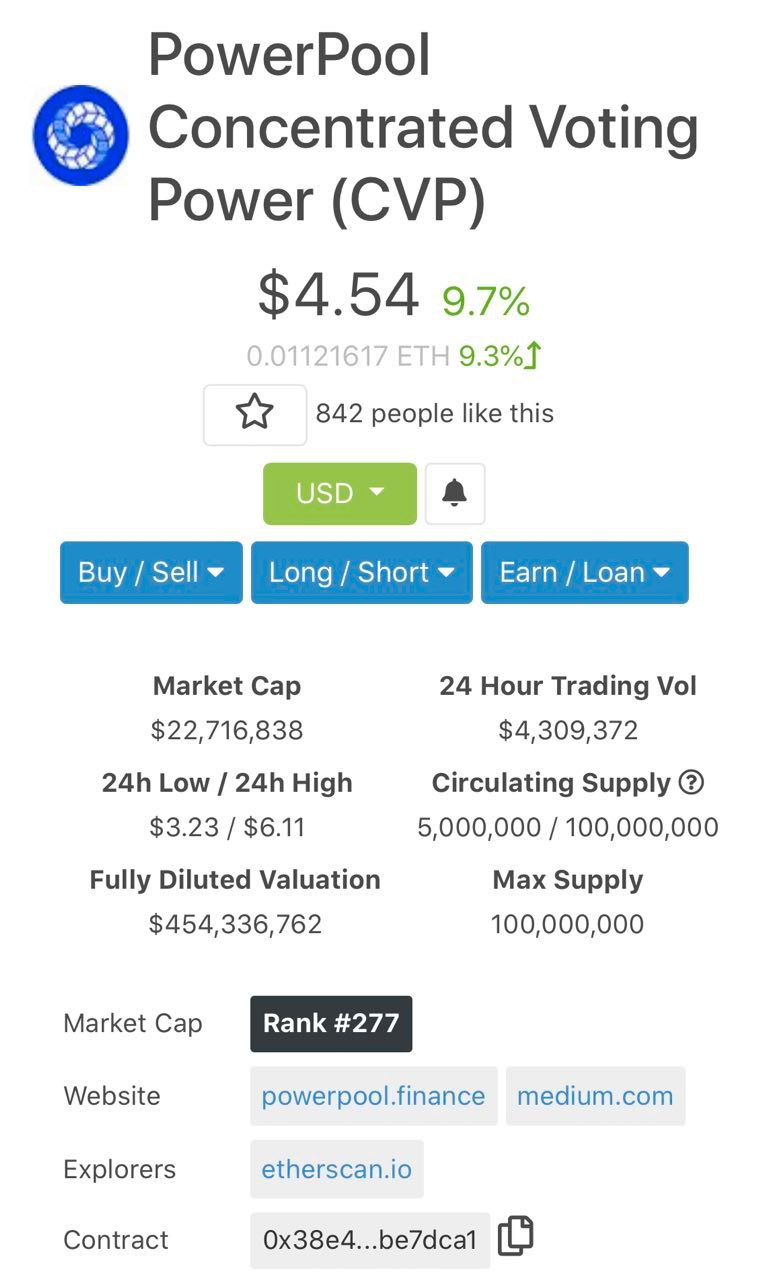Expand the Earn / Loan menu
757x1280 pixels.
(585, 572)
